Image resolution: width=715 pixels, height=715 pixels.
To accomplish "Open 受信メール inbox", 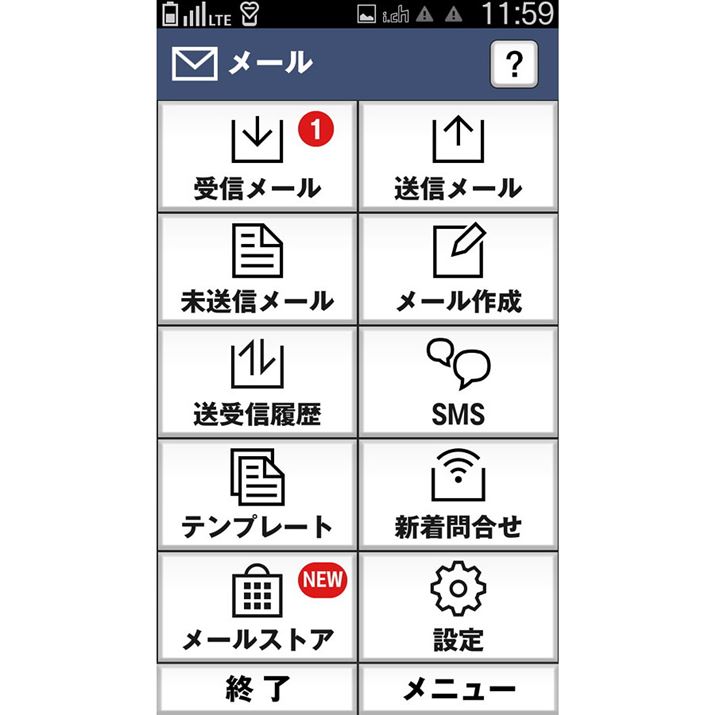I will 257,156.
